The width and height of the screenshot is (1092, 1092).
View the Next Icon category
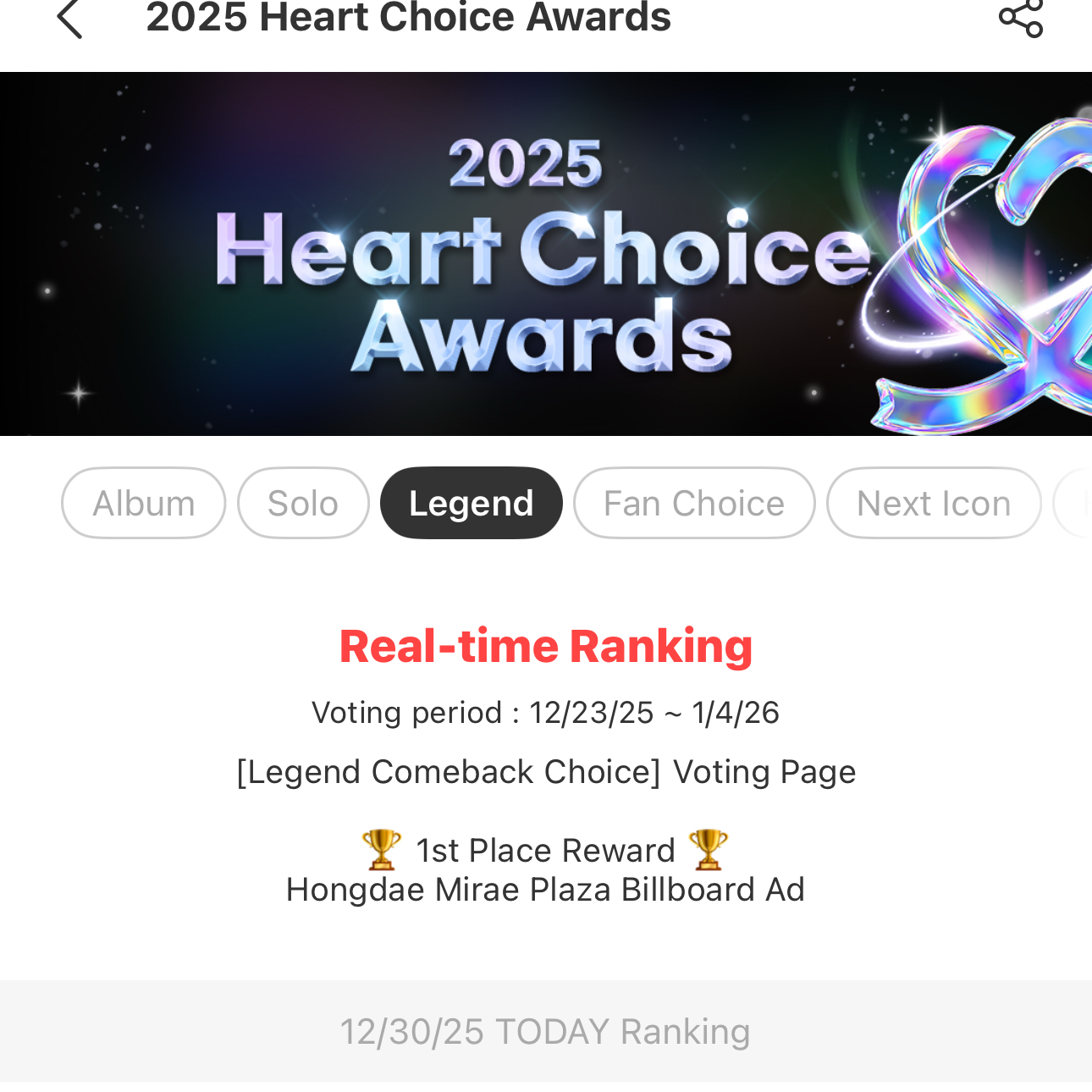point(933,504)
